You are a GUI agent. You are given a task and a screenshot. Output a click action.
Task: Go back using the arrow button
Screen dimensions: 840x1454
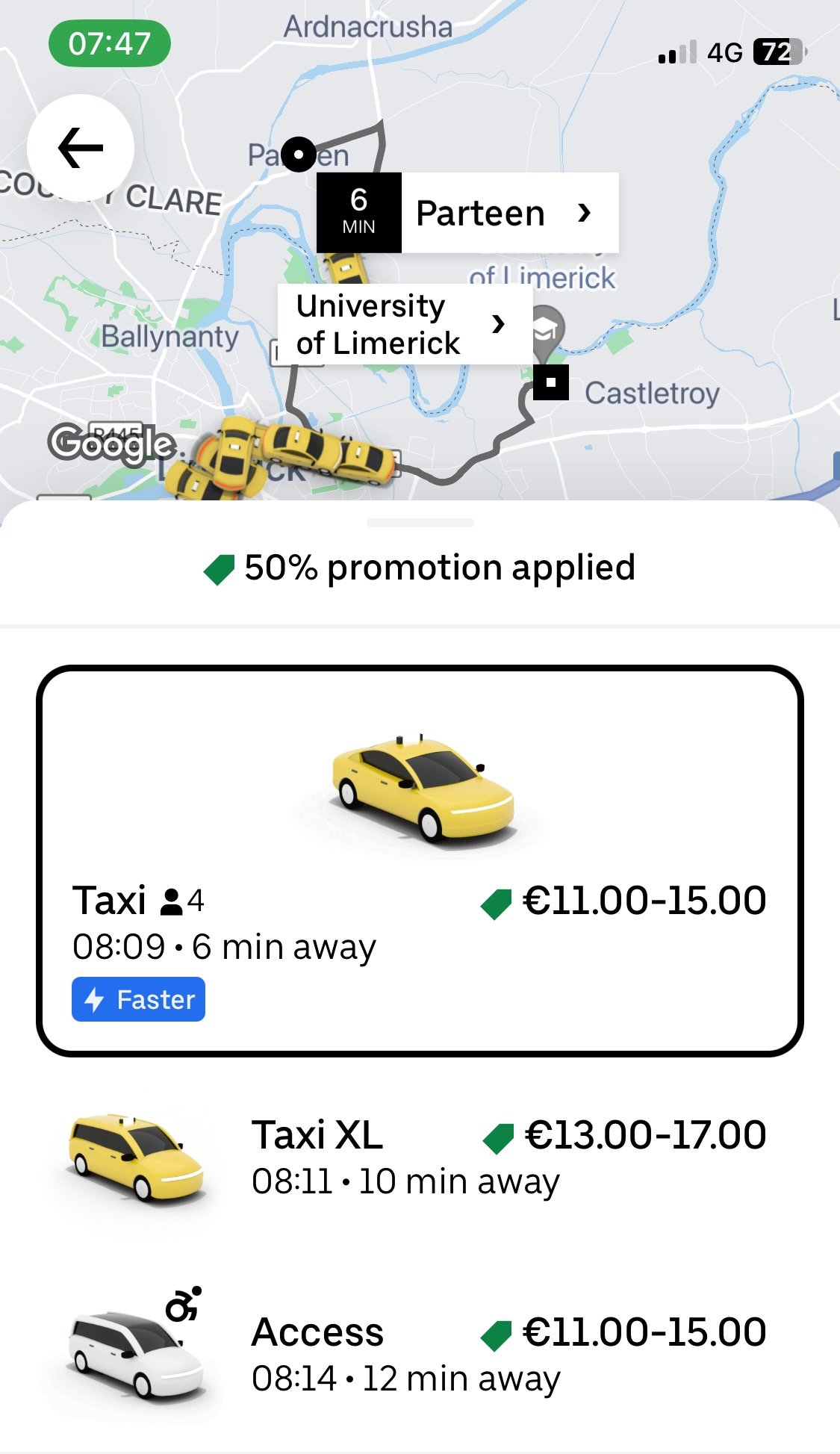click(x=81, y=147)
